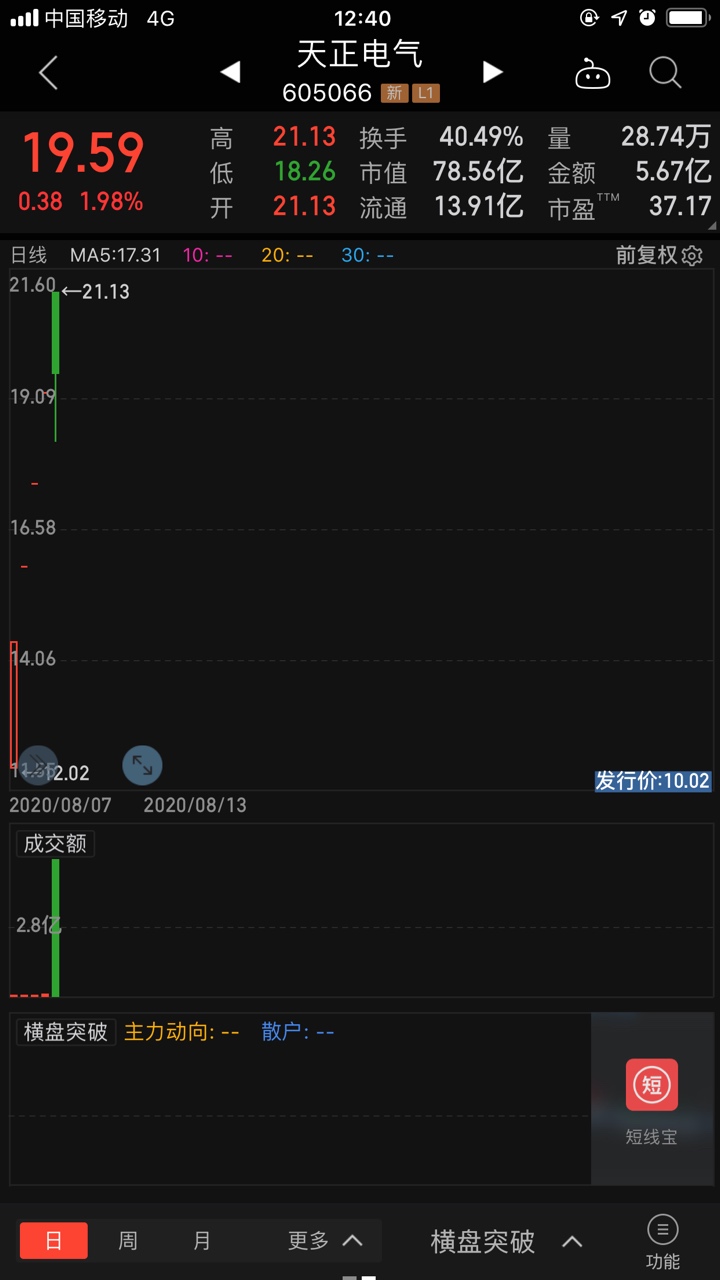Expand the 更多 period options
The width and height of the screenshot is (720, 1280).
pos(324,1241)
